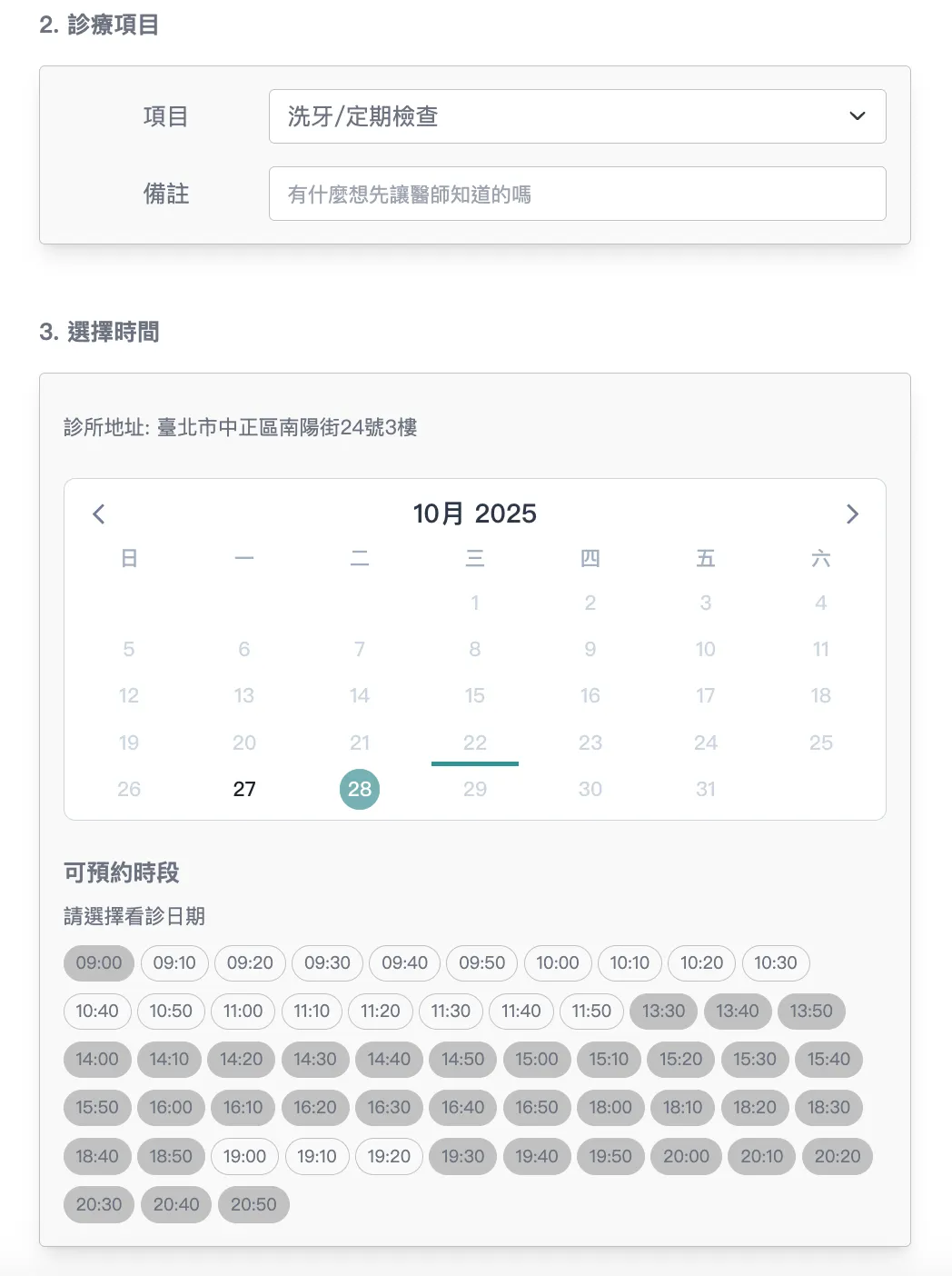This screenshot has height=1276, width=952.
Task: Select the 10:10 time slot
Action: (630, 963)
